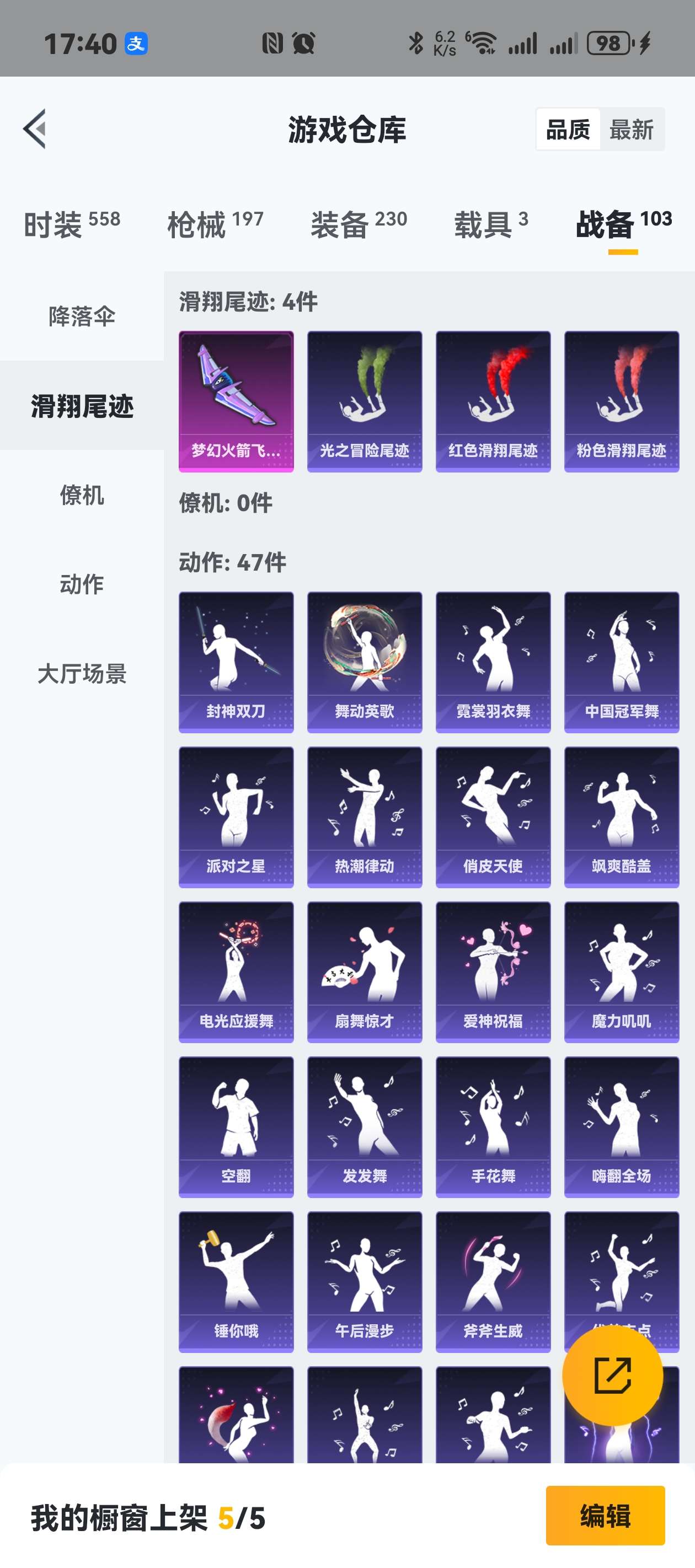Go back using the top-left arrow
695x1568 pixels.
point(35,128)
